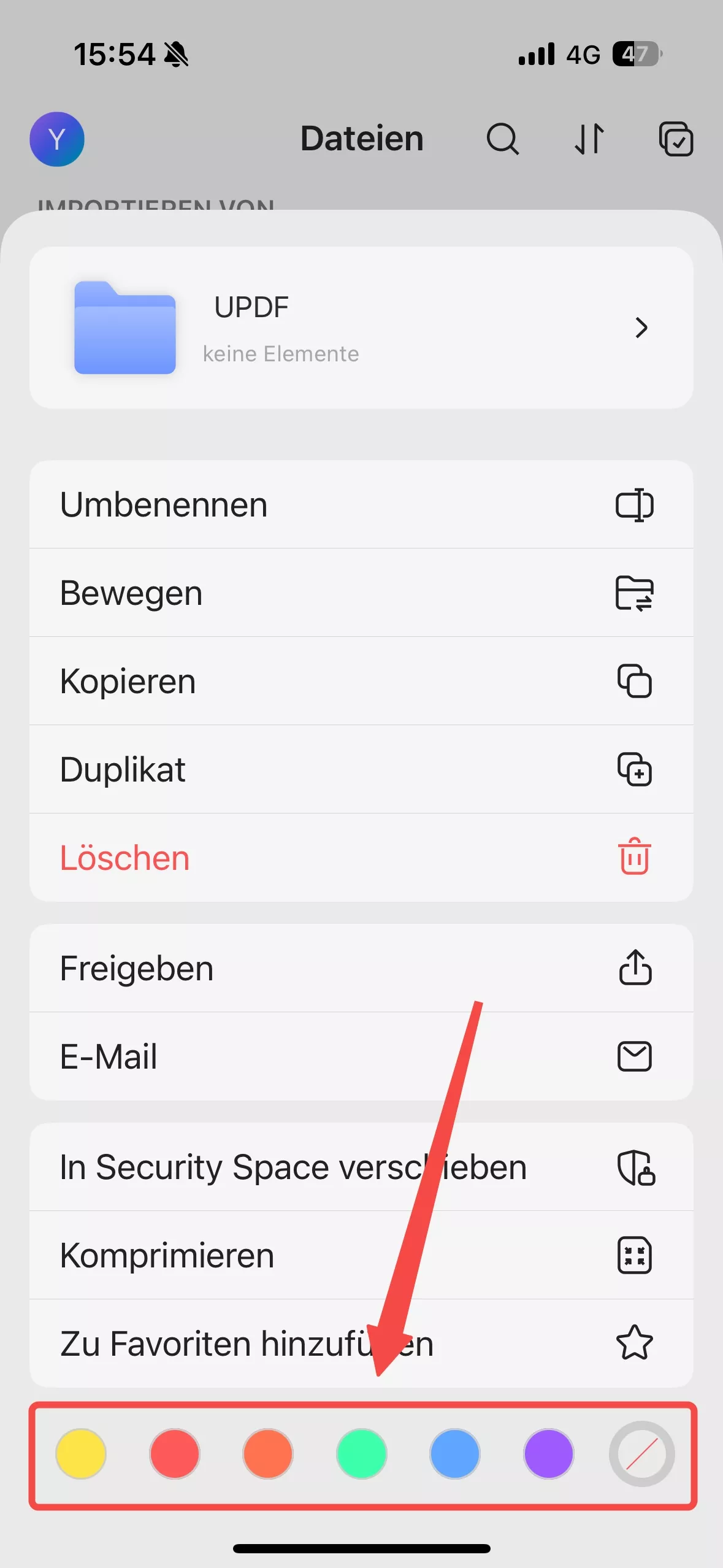The height and width of the screenshot is (1568, 723).
Task: Tap the Umbenennen rename icon
Action: 636,505
